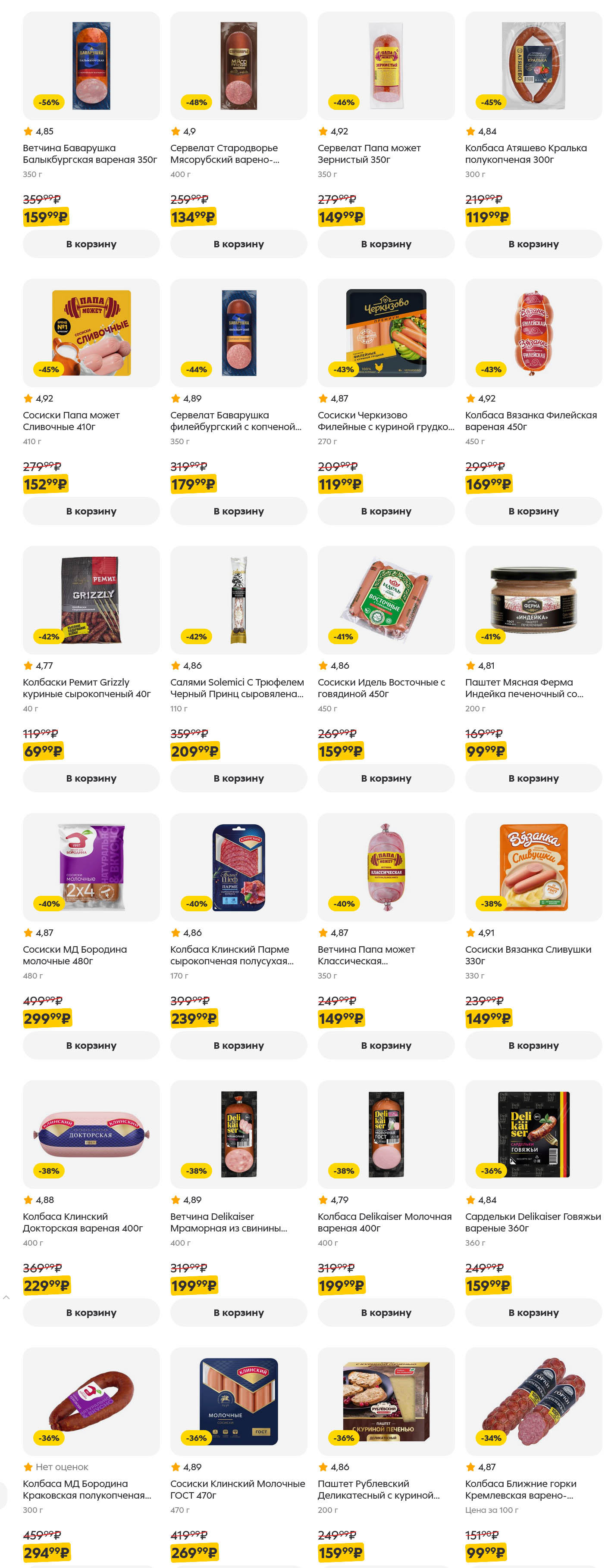The image size is (608, 1568).
Task: Add Сосиски Черкизово Филейные to cart
Action: click(385, 511)
